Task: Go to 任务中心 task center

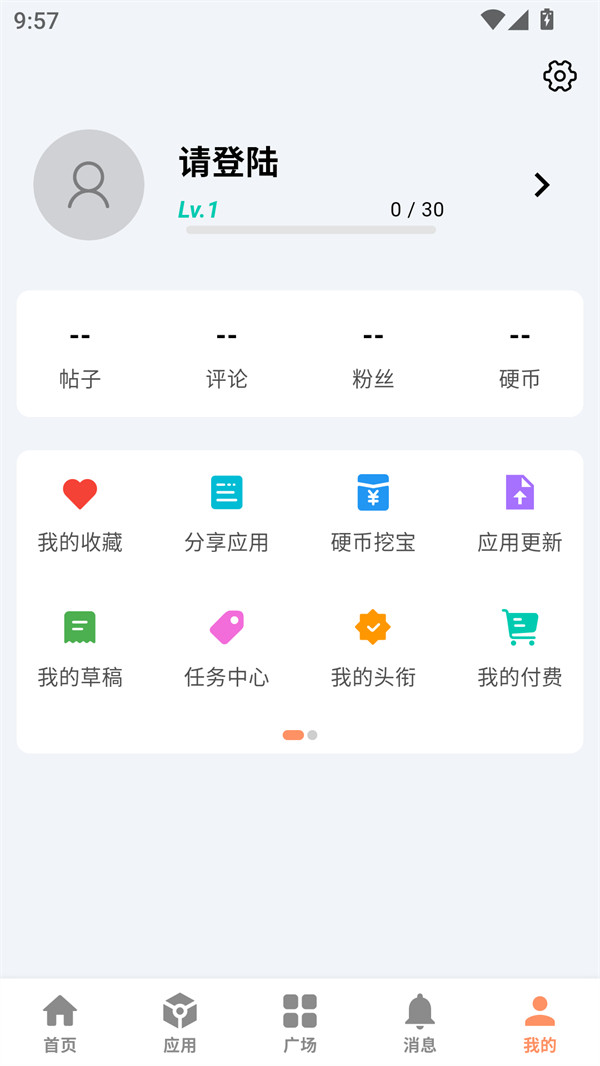Action: pyautogui.click(x=227, y=648)
